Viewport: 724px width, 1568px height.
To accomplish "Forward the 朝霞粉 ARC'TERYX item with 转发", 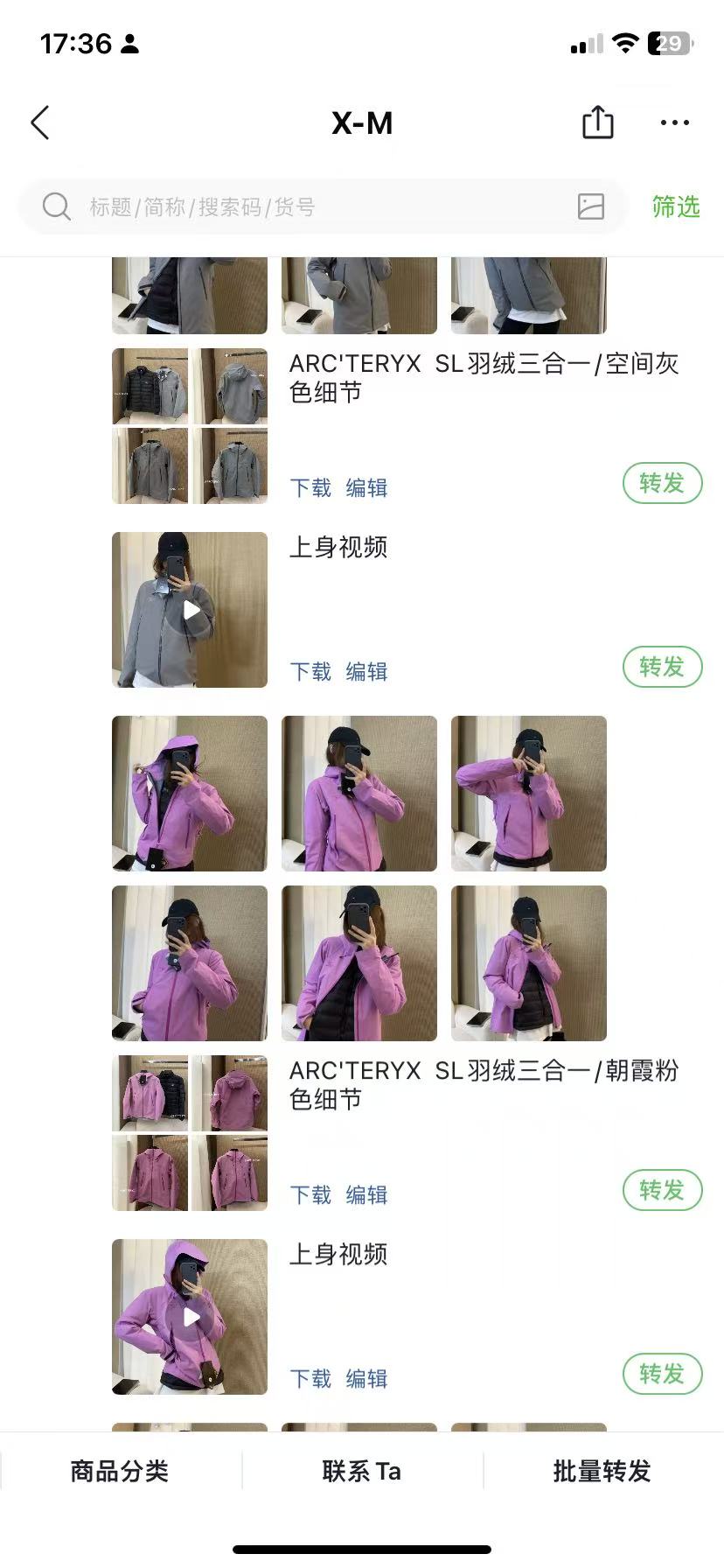I will 662,1190.
